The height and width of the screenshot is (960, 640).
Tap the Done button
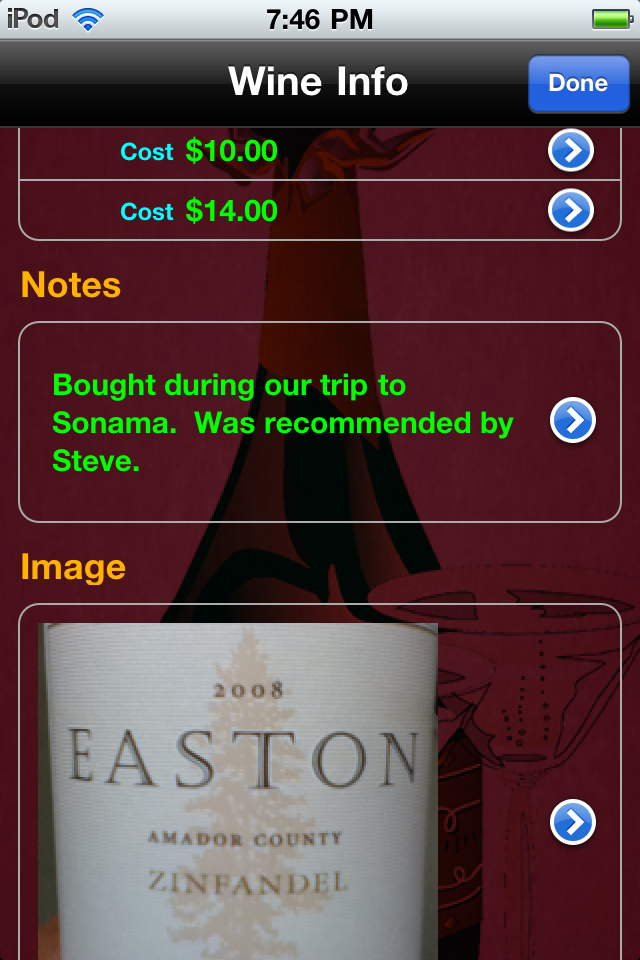click(578, 84)
